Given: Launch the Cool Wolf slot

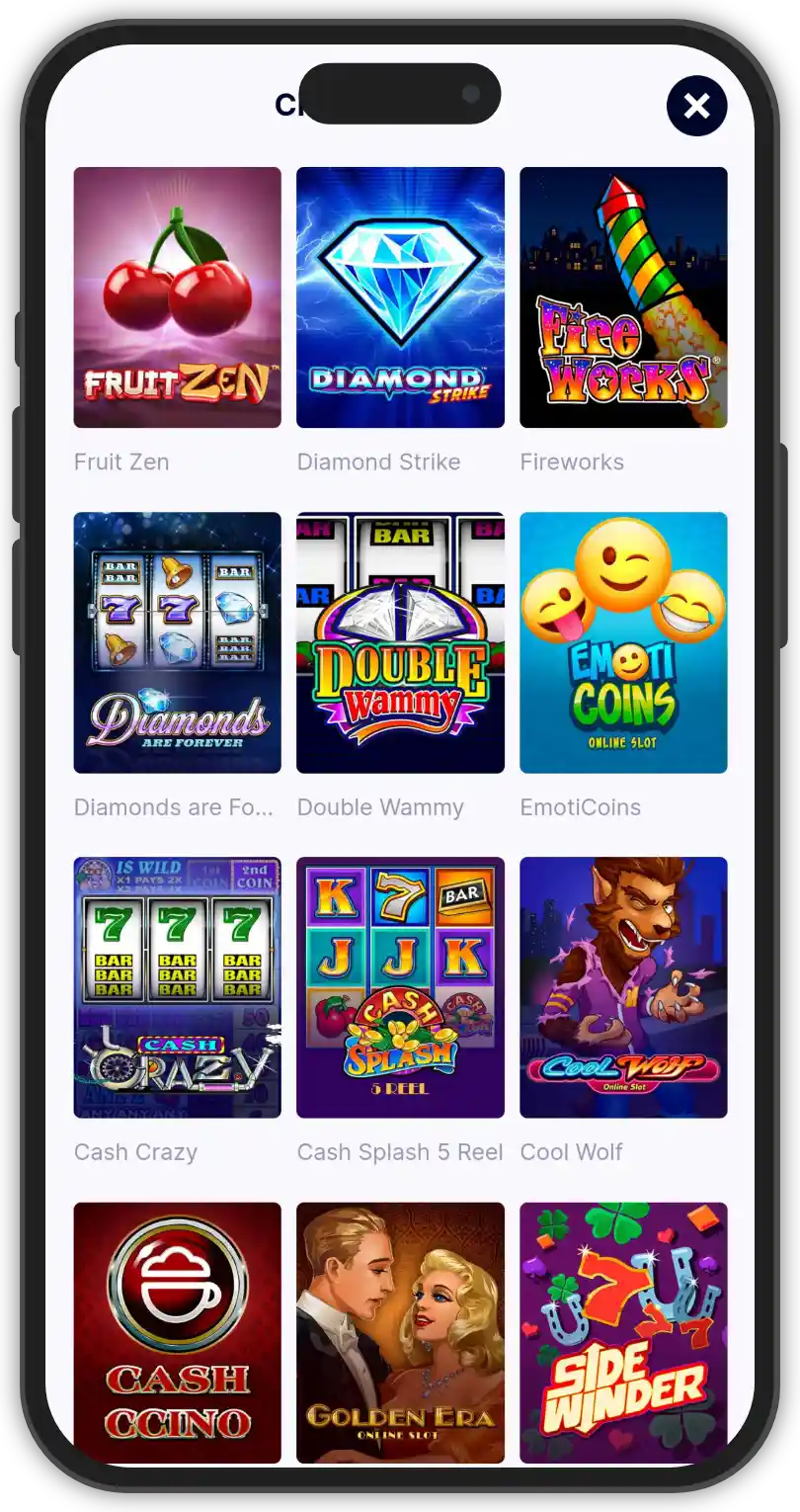Looking at the screenshot, I should tap(623, 987).
